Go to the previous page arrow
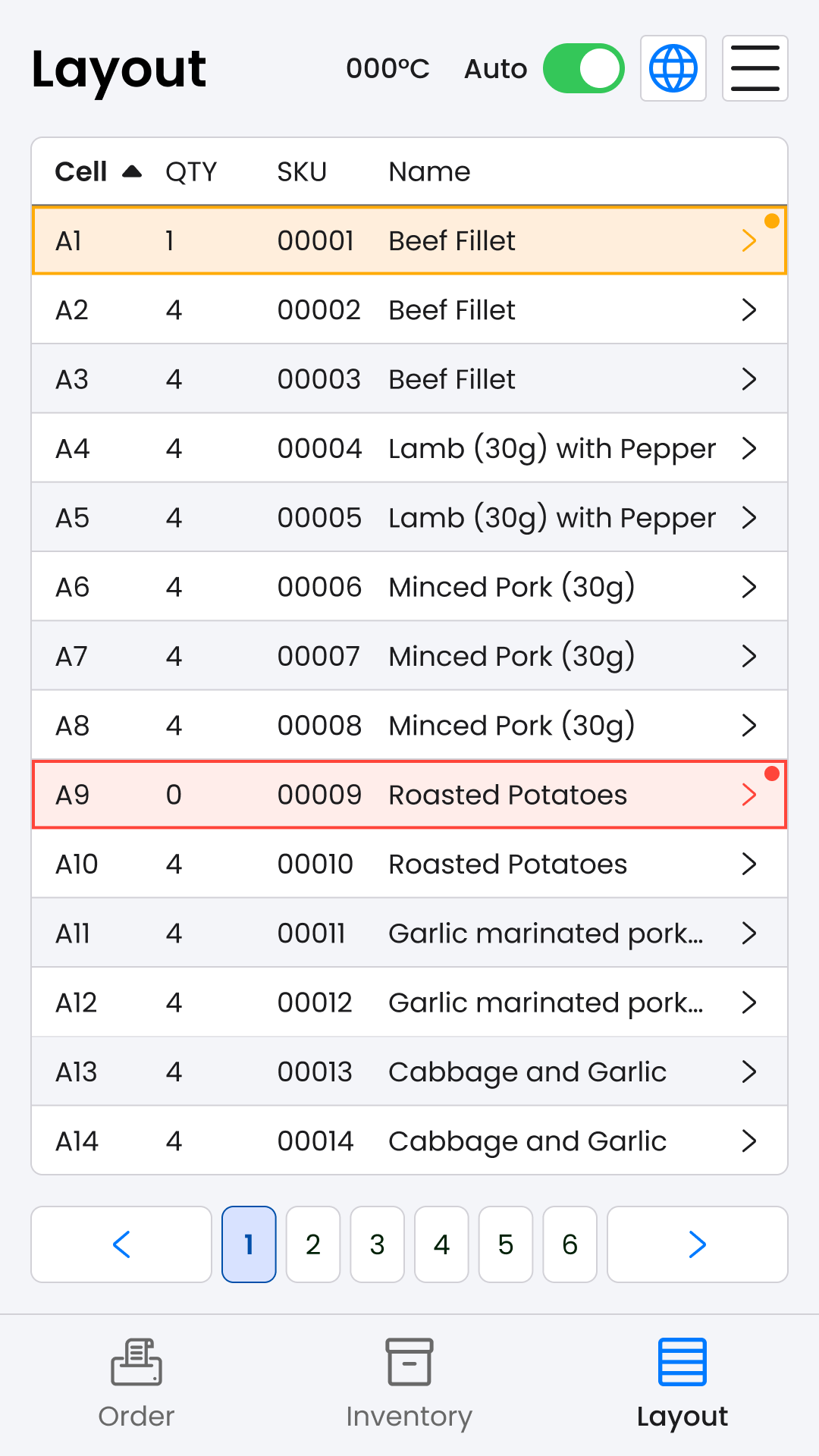Screen dimensions: 819x1456 pyautogui.click(x=121, y=1244)
